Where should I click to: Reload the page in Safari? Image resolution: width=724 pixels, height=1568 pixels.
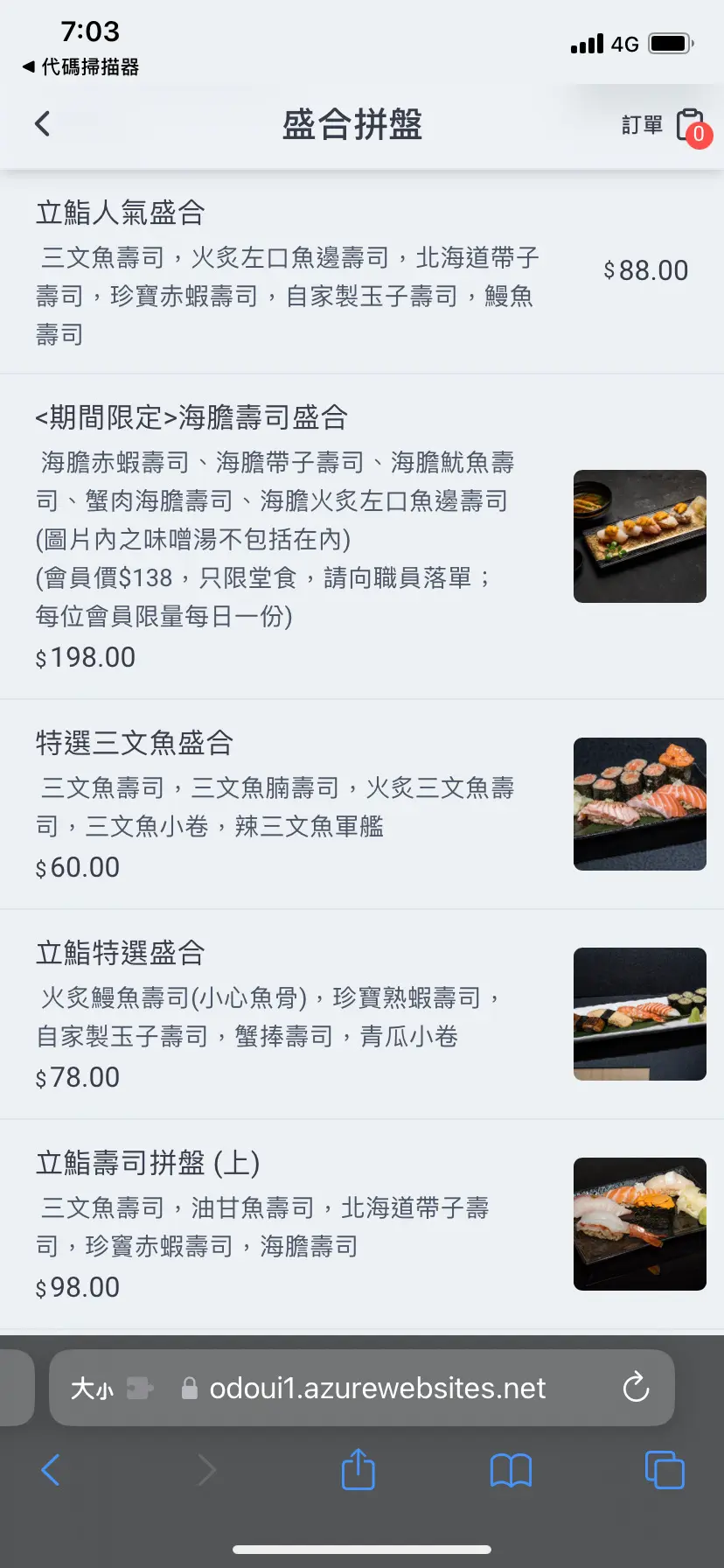coord(636,1387)
